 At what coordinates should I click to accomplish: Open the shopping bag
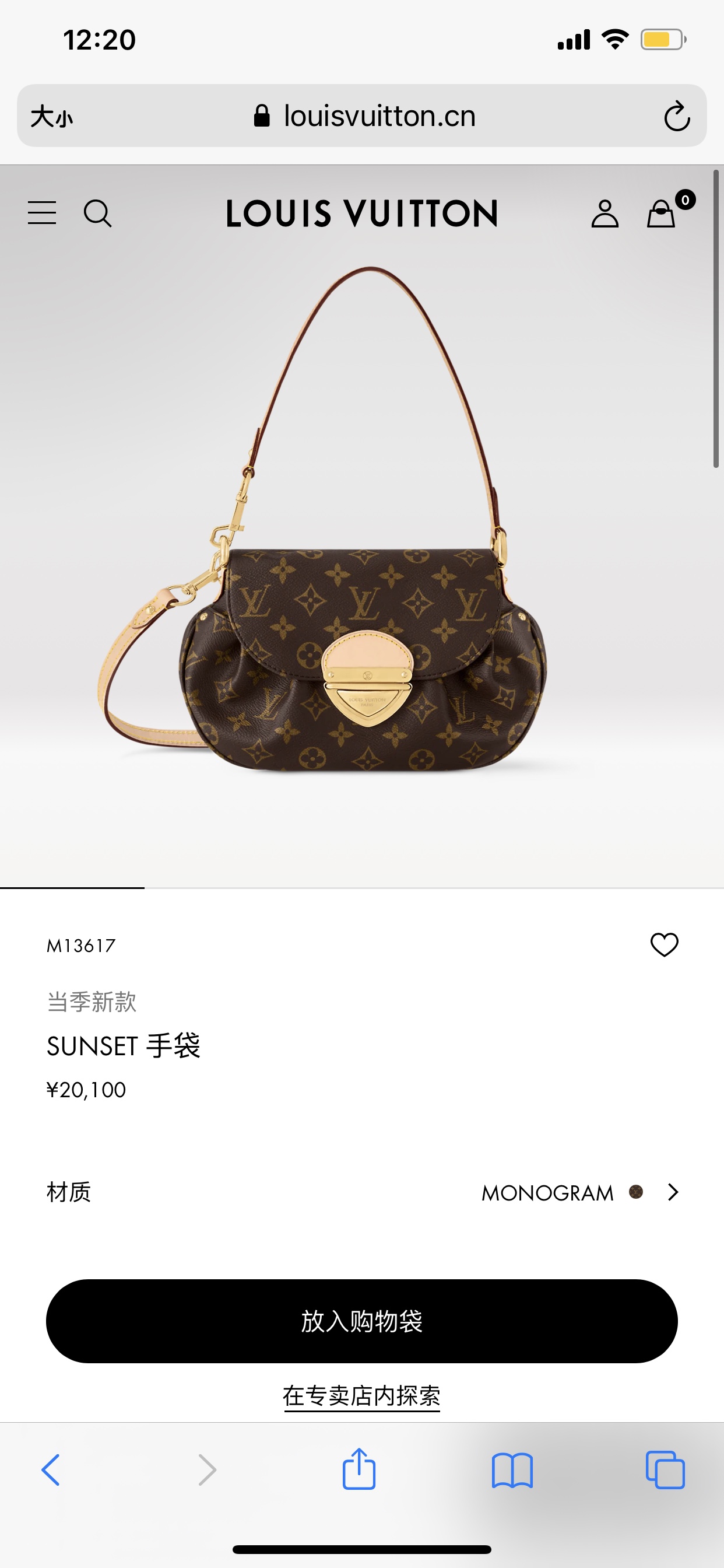click(x=661, y=213)
